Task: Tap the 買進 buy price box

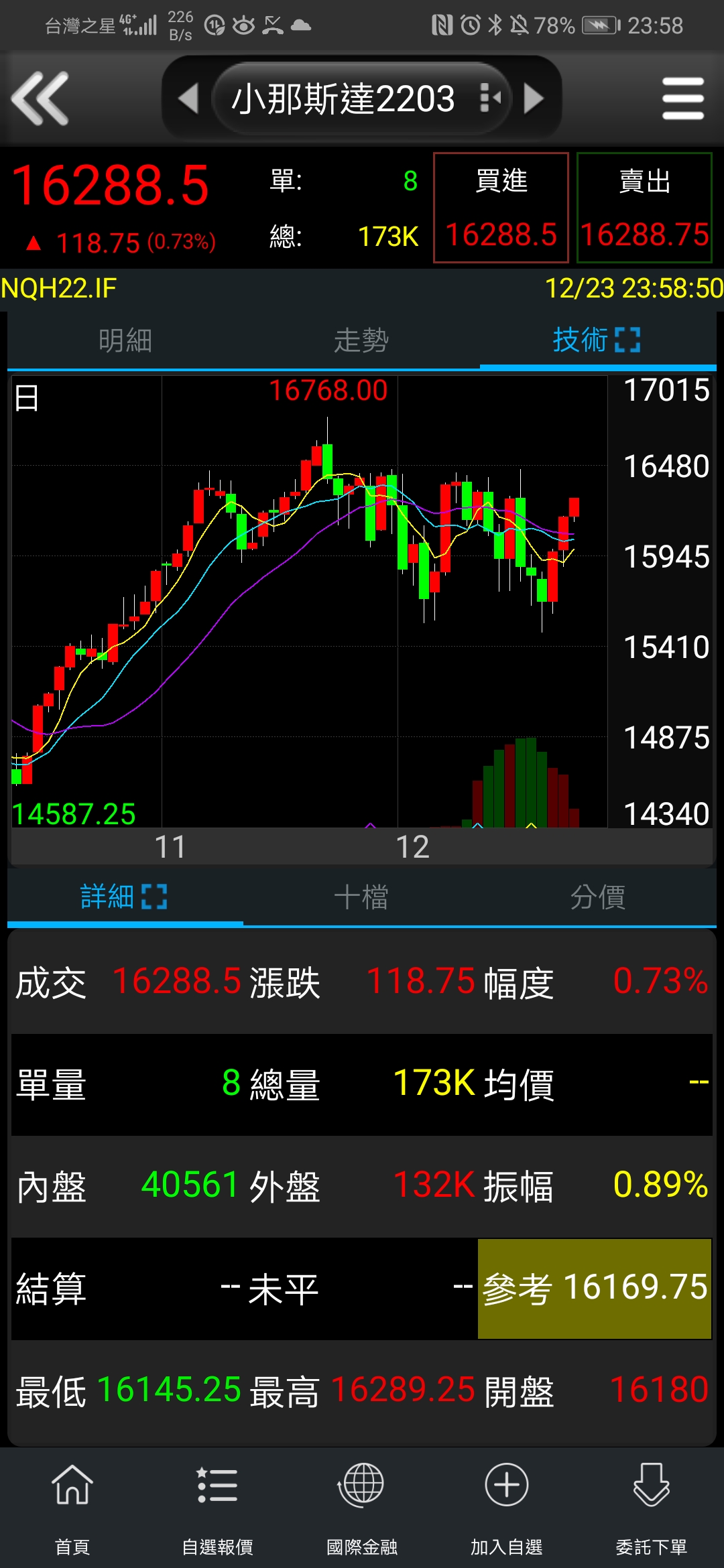Action: [x=501, y=208]
